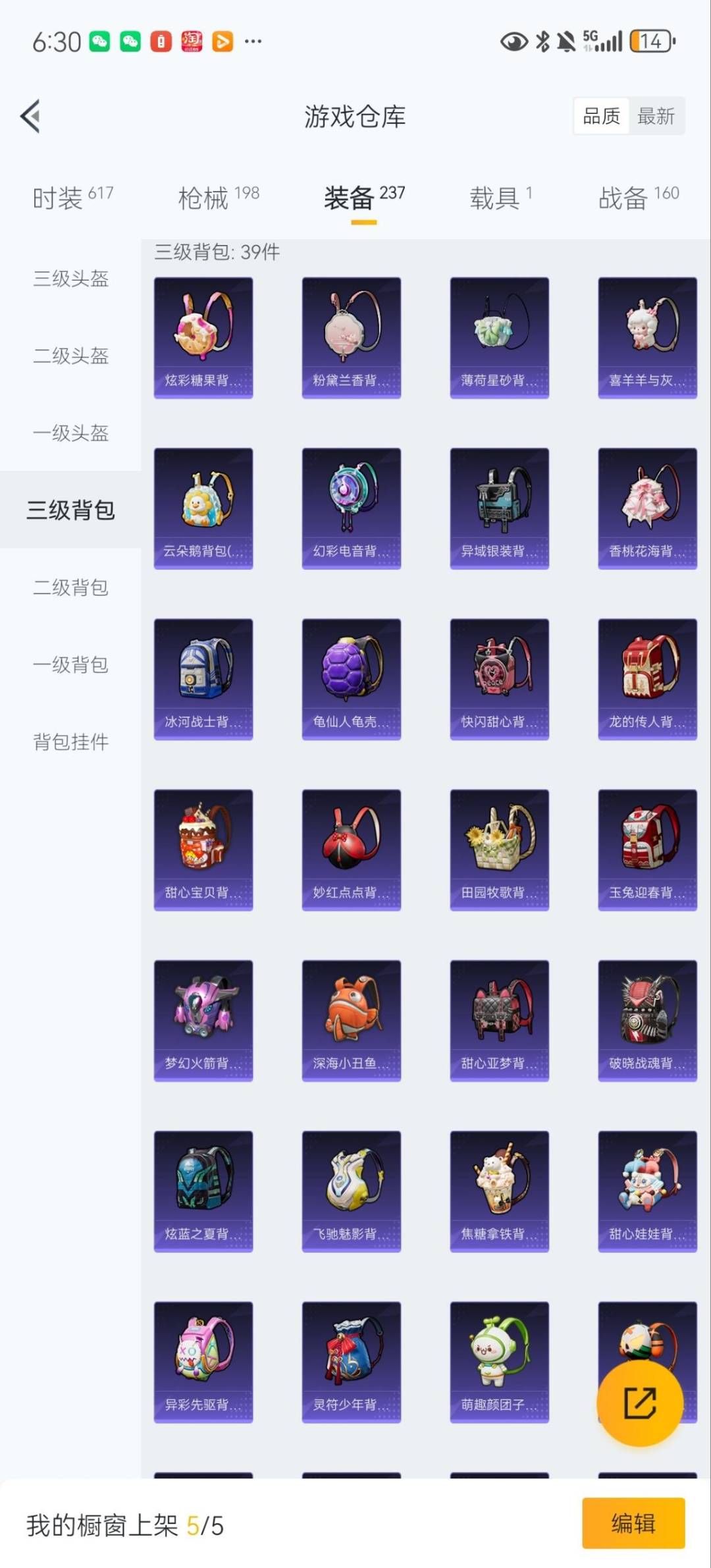Image resolution: width=711 pixels, height=1568 pixels.
Task: Switch sorting to 最新
Action: [x=656, y=116]
